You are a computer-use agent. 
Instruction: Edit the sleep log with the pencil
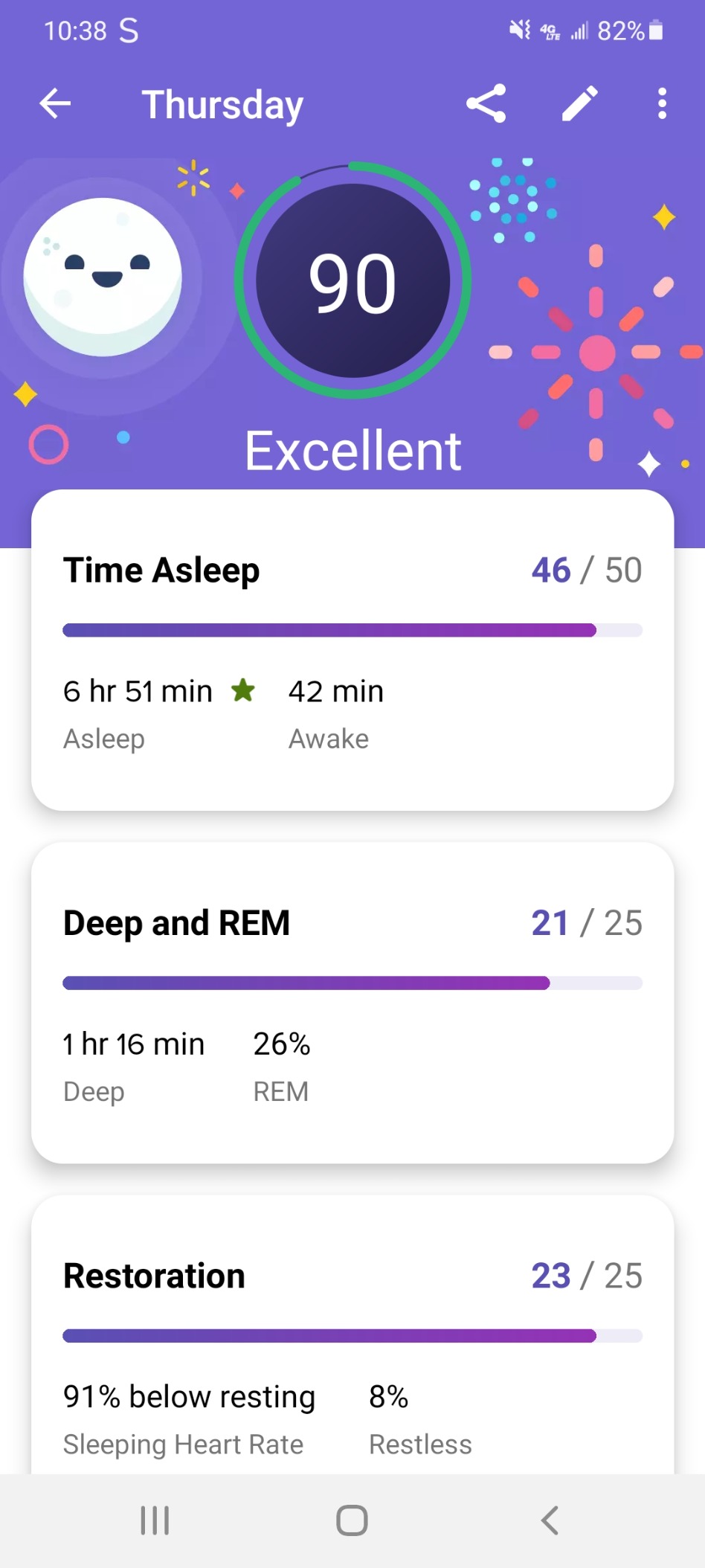pos(579,103)
